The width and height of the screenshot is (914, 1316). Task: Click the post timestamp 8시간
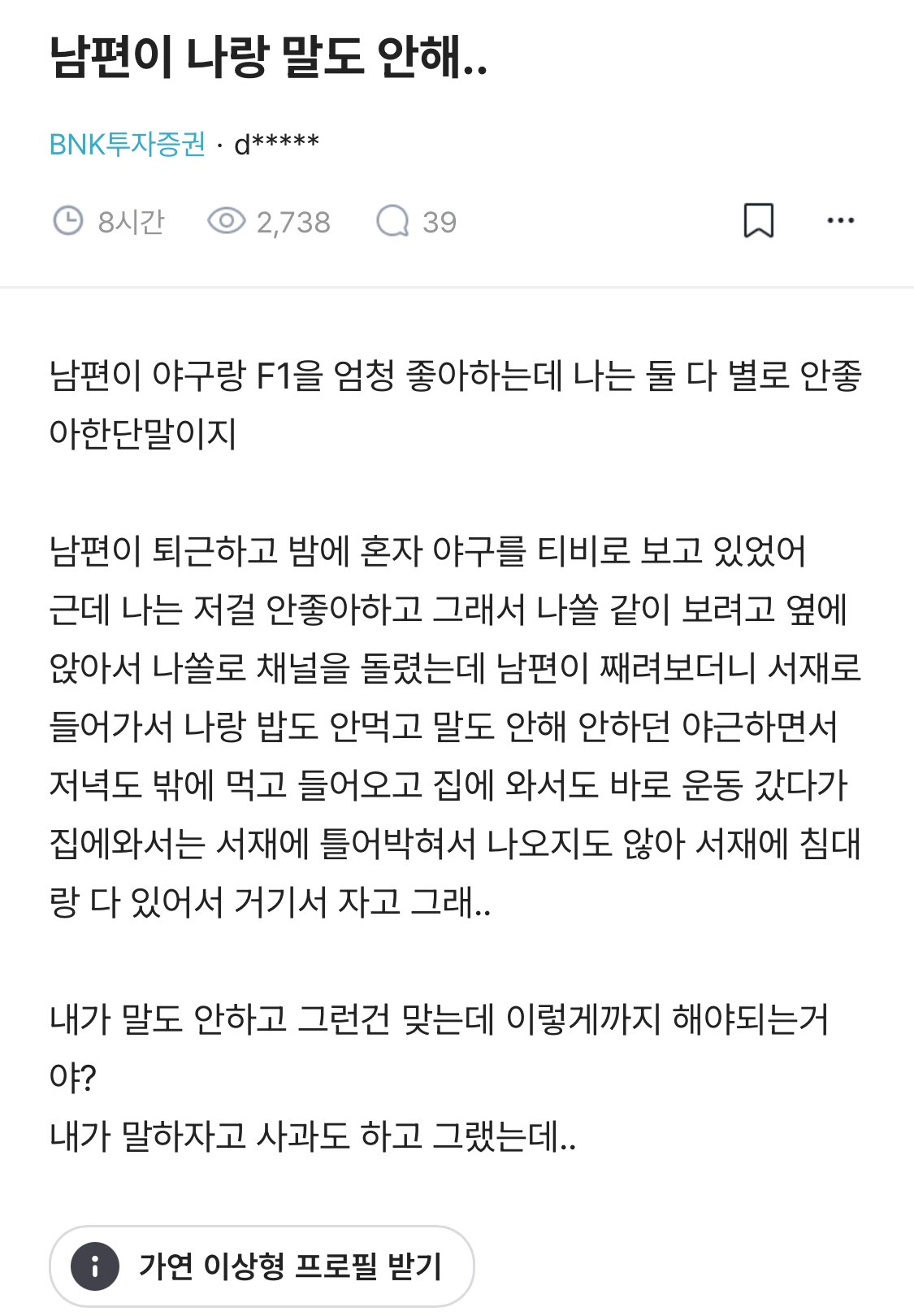(130, 221)
